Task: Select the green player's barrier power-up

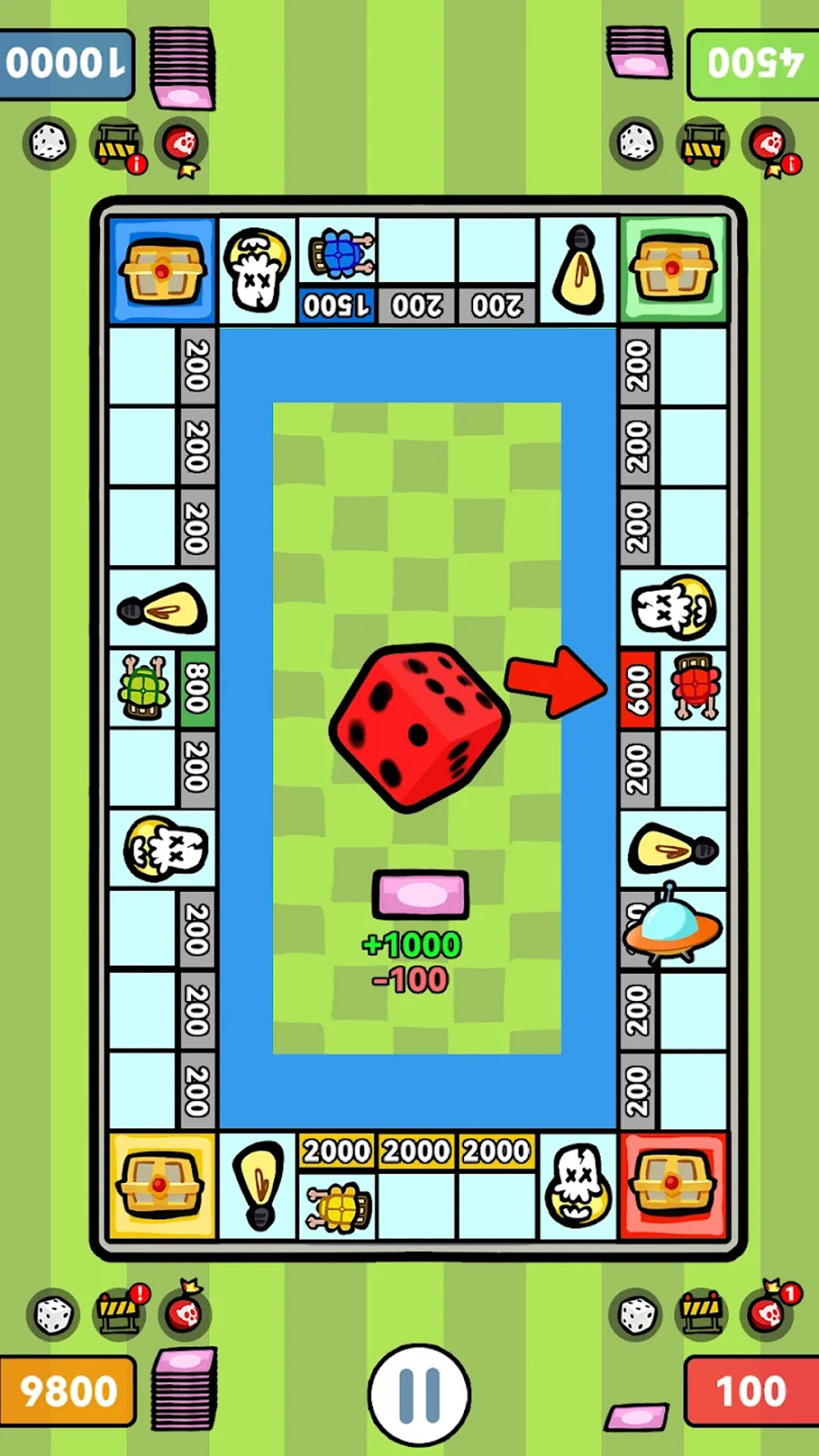Action: coord(703,143)
